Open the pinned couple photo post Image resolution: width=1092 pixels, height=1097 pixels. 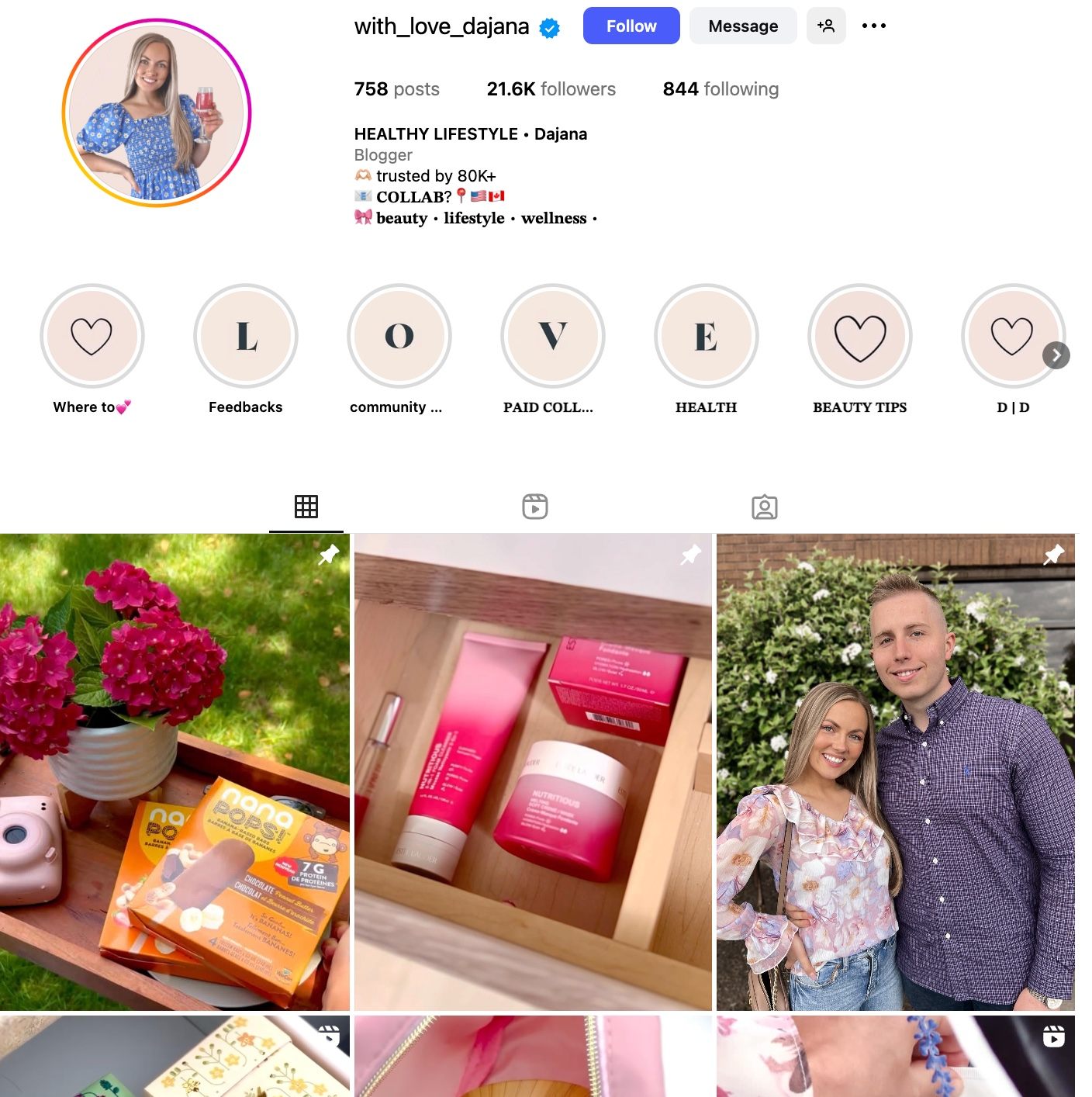[896, 772]
